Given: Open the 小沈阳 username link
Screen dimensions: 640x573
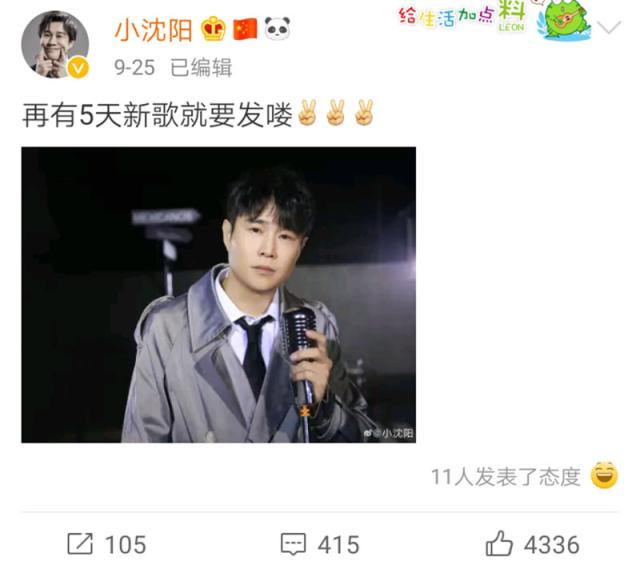Looking at the screenshot, I should [153, 30].
